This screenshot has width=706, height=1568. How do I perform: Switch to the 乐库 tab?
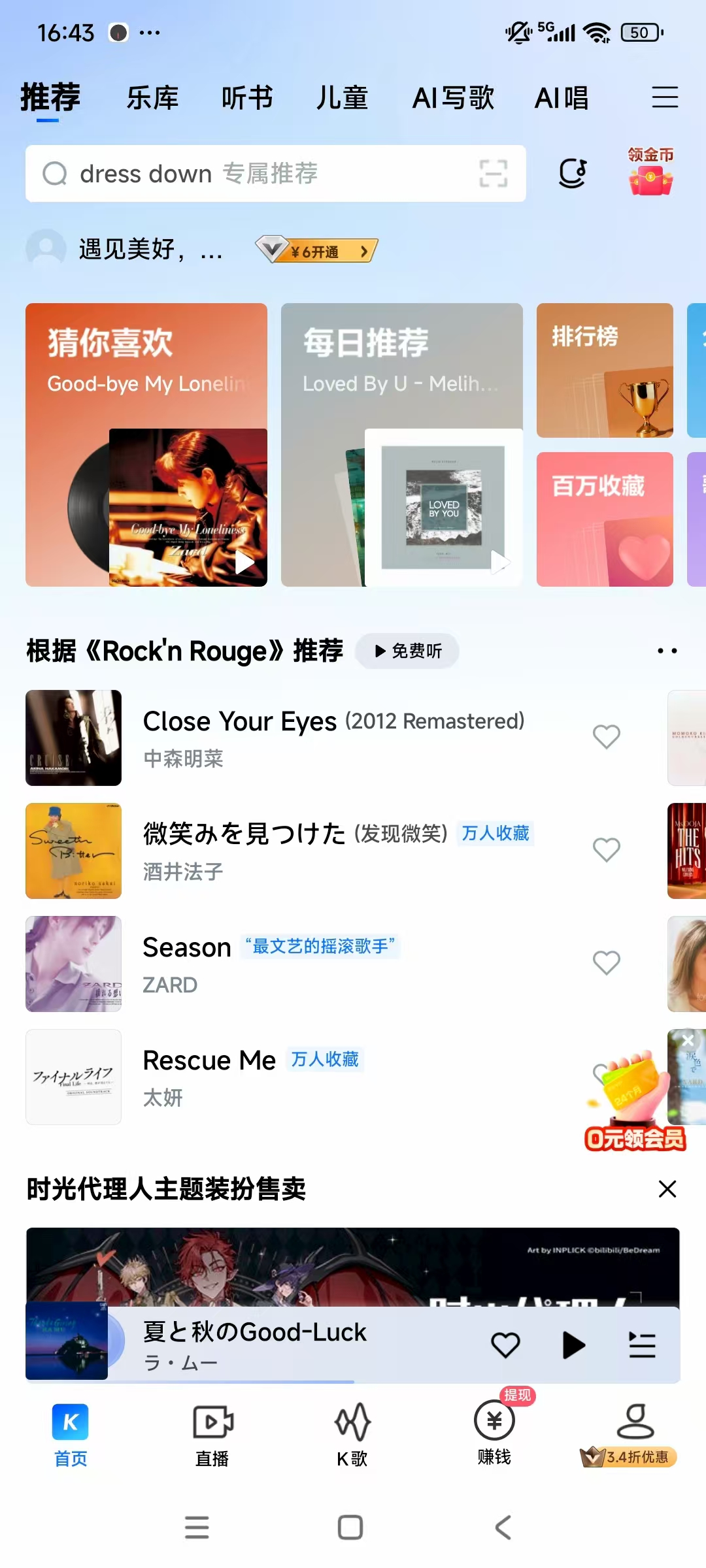[152, 98]
